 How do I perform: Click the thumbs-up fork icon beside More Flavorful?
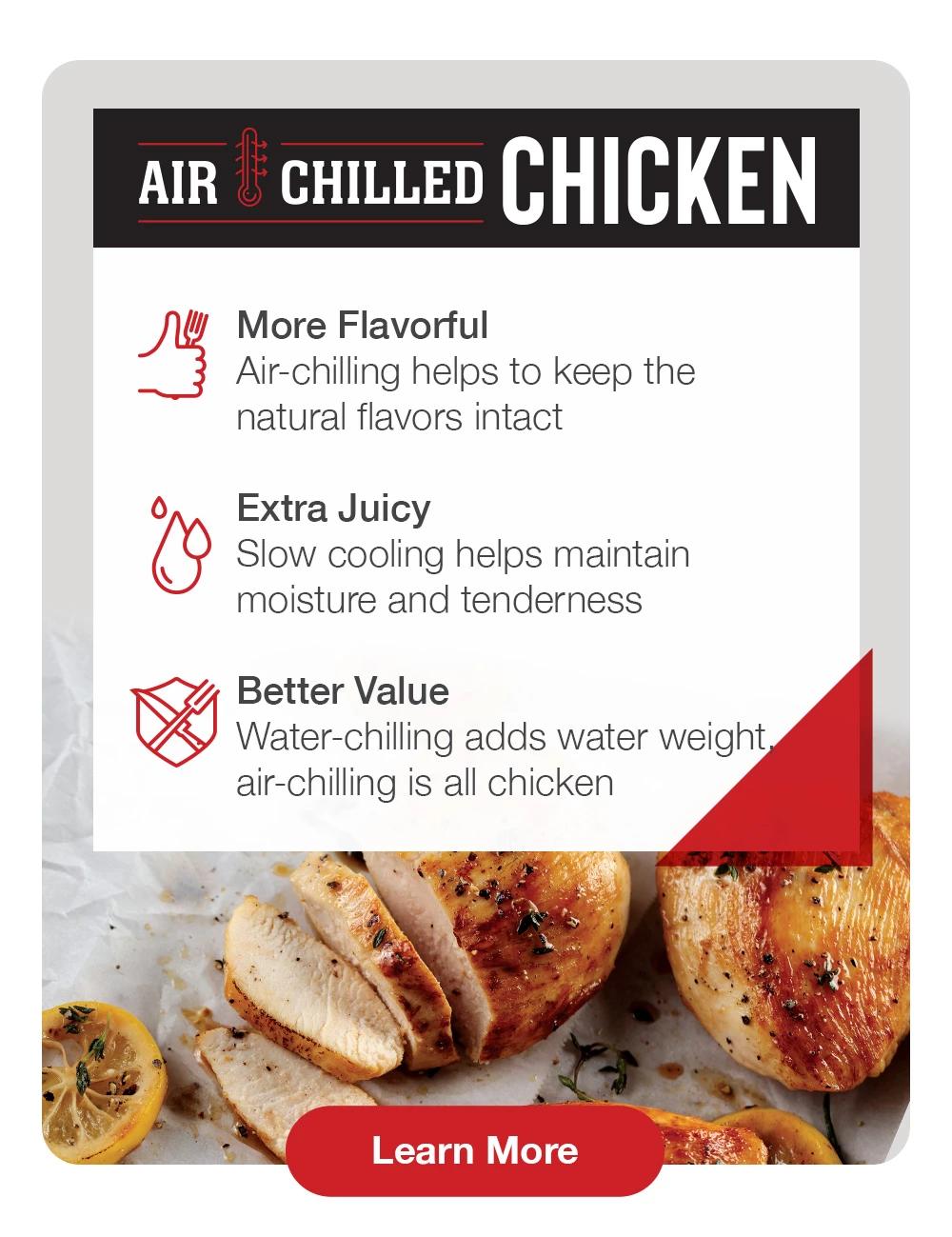(x=174, y=354)
